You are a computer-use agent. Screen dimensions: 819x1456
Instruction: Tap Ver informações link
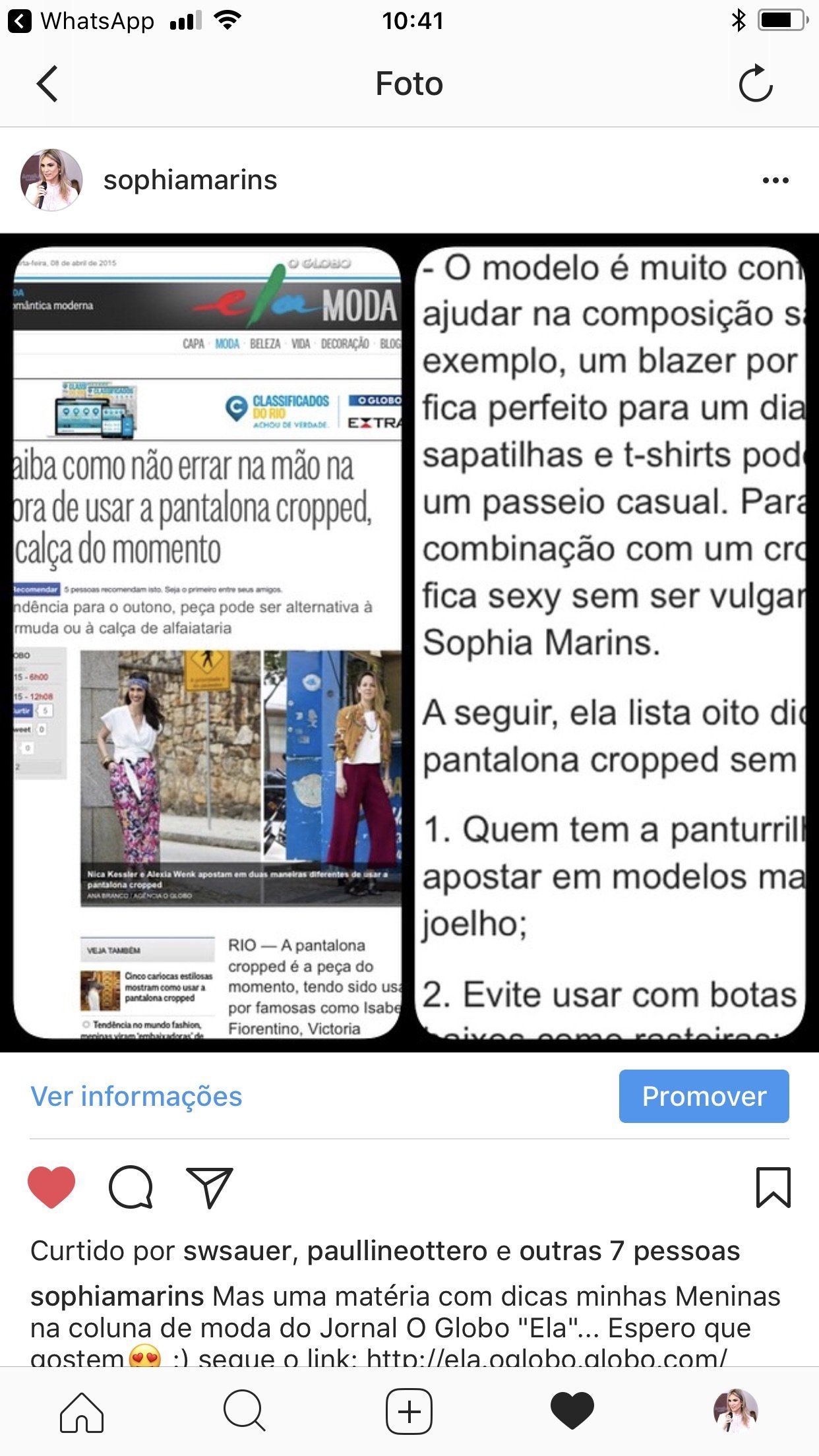[136, 1097]
